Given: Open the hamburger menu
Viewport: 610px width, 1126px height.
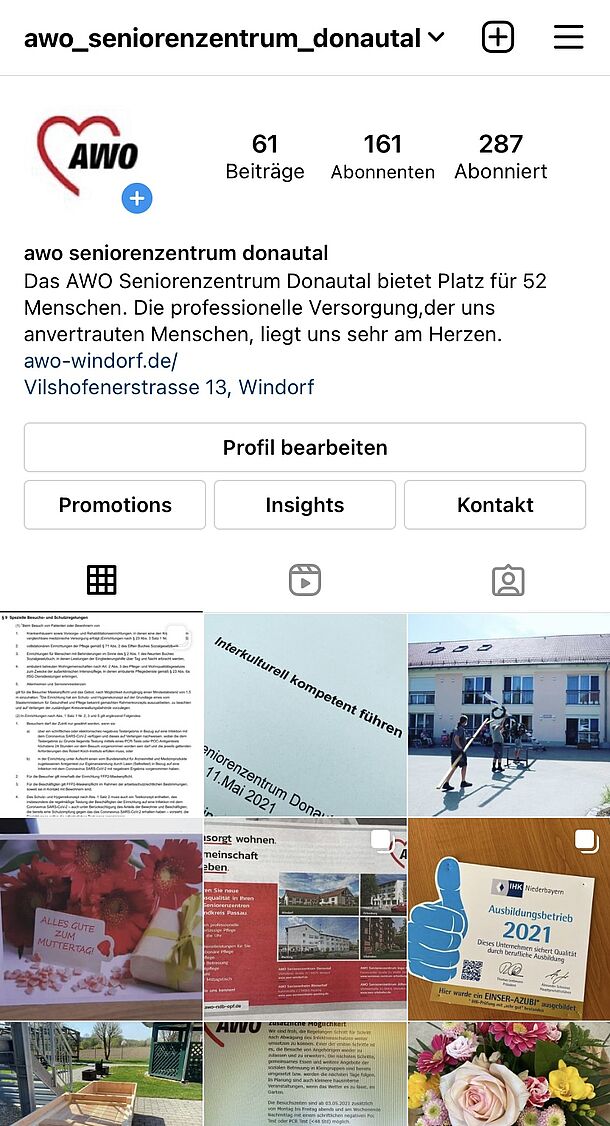Looking at the screenshot, I should pyautogui.click(x=568, y=37).
